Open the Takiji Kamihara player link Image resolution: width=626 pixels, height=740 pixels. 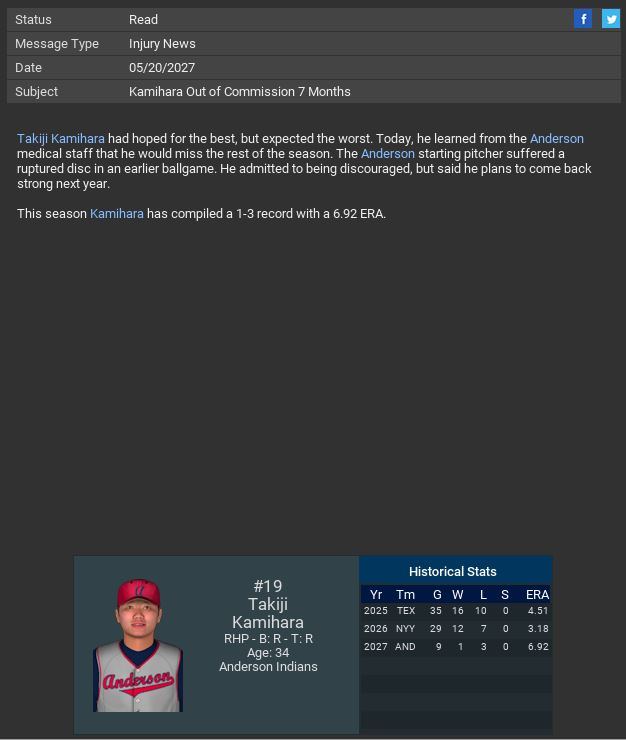click(x=61, y=139)
